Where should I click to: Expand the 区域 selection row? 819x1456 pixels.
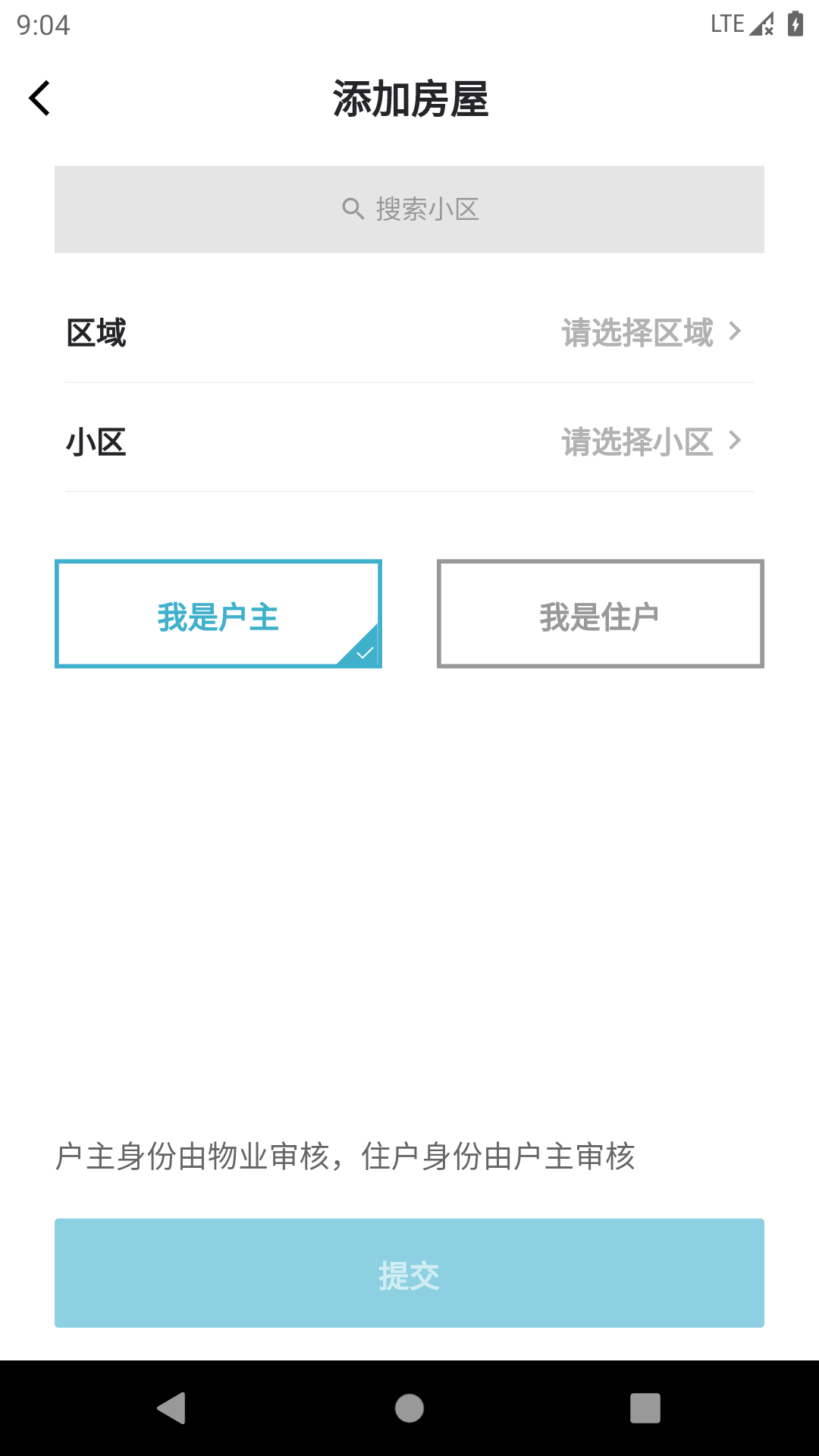pos(409,332)
